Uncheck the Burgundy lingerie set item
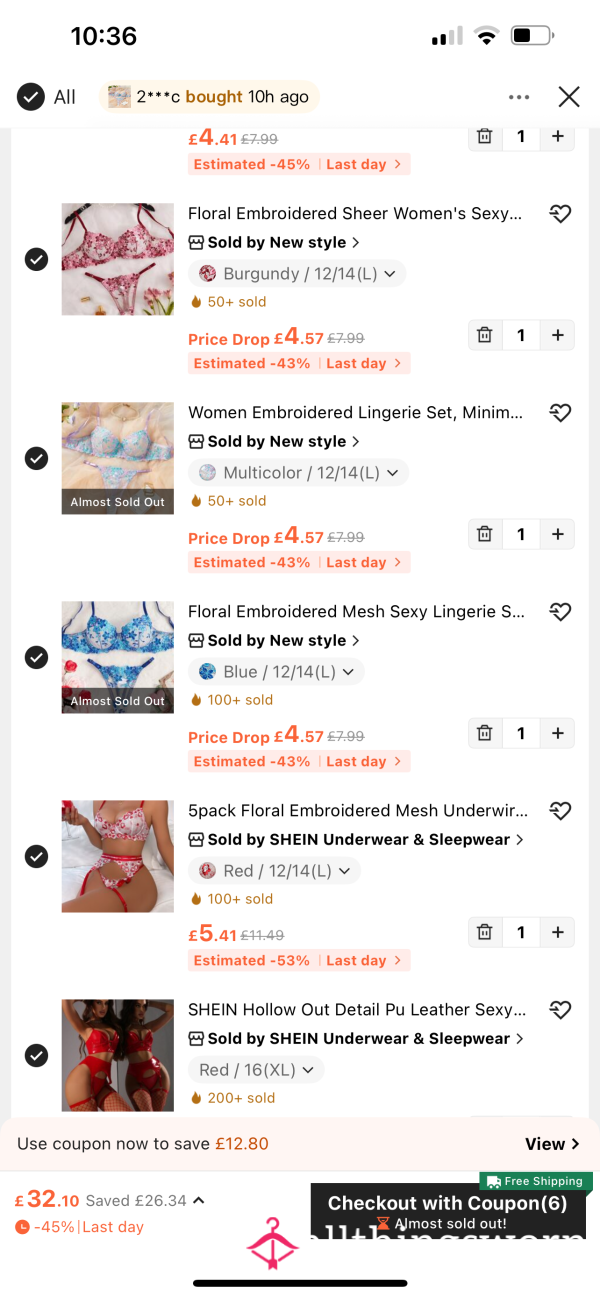 point(36,259)
